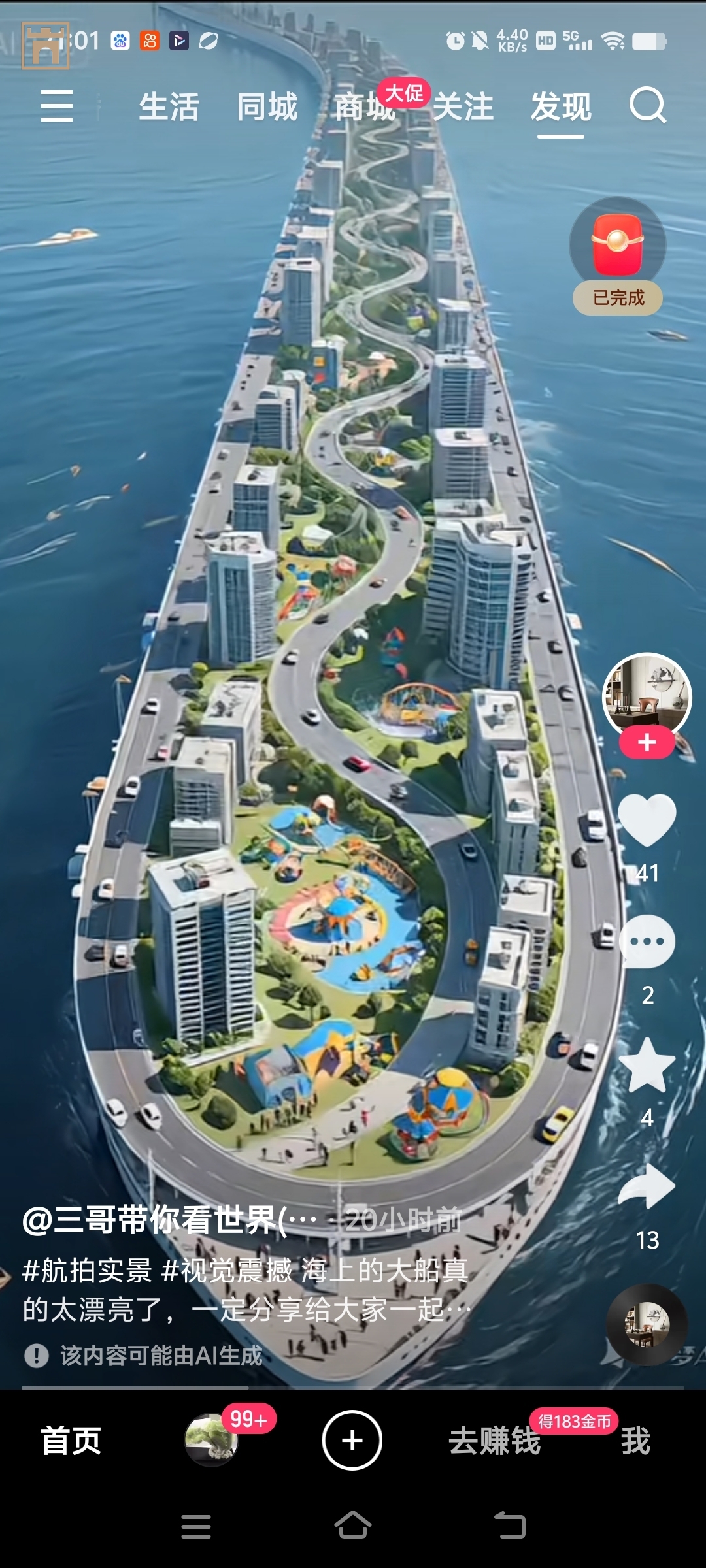Viewport: 706px width, 1568px height.
Task: Open the @三哥带你看世界 username
Action: click(x=170, y=1220)
